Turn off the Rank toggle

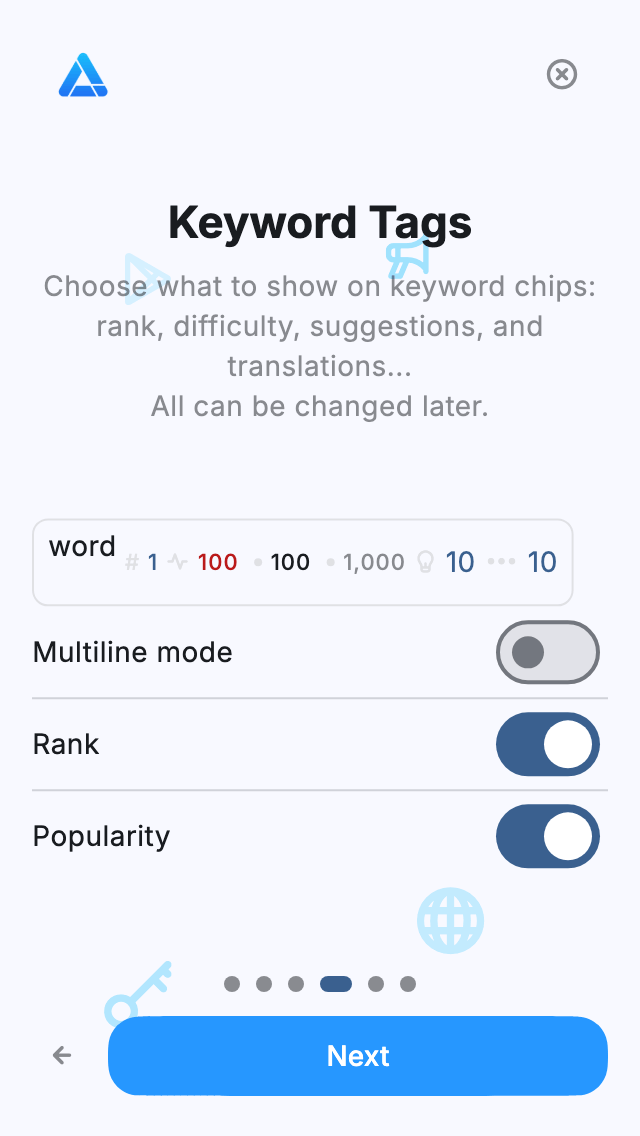coord(547,744)
